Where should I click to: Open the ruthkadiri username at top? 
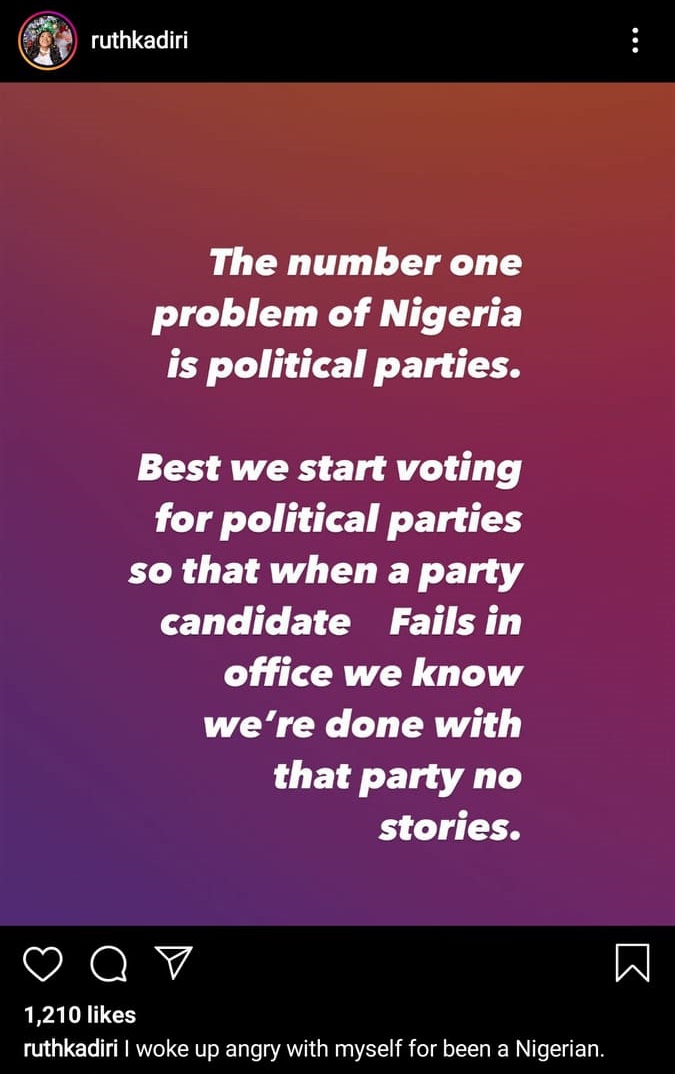point(139,41)
